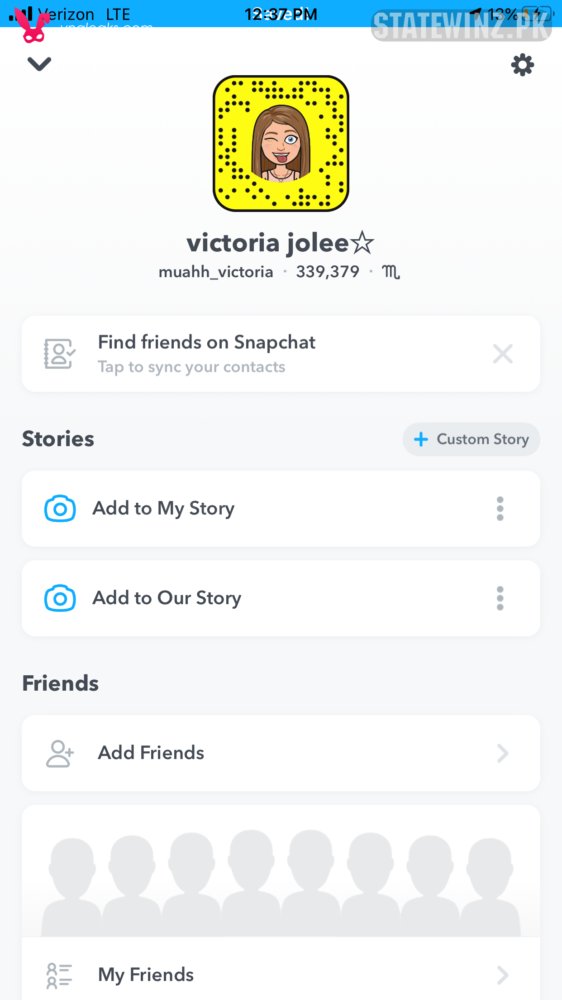Screen dimensions: 562x1000
Task: View My Friends list
Action: (x=281, y=974)
